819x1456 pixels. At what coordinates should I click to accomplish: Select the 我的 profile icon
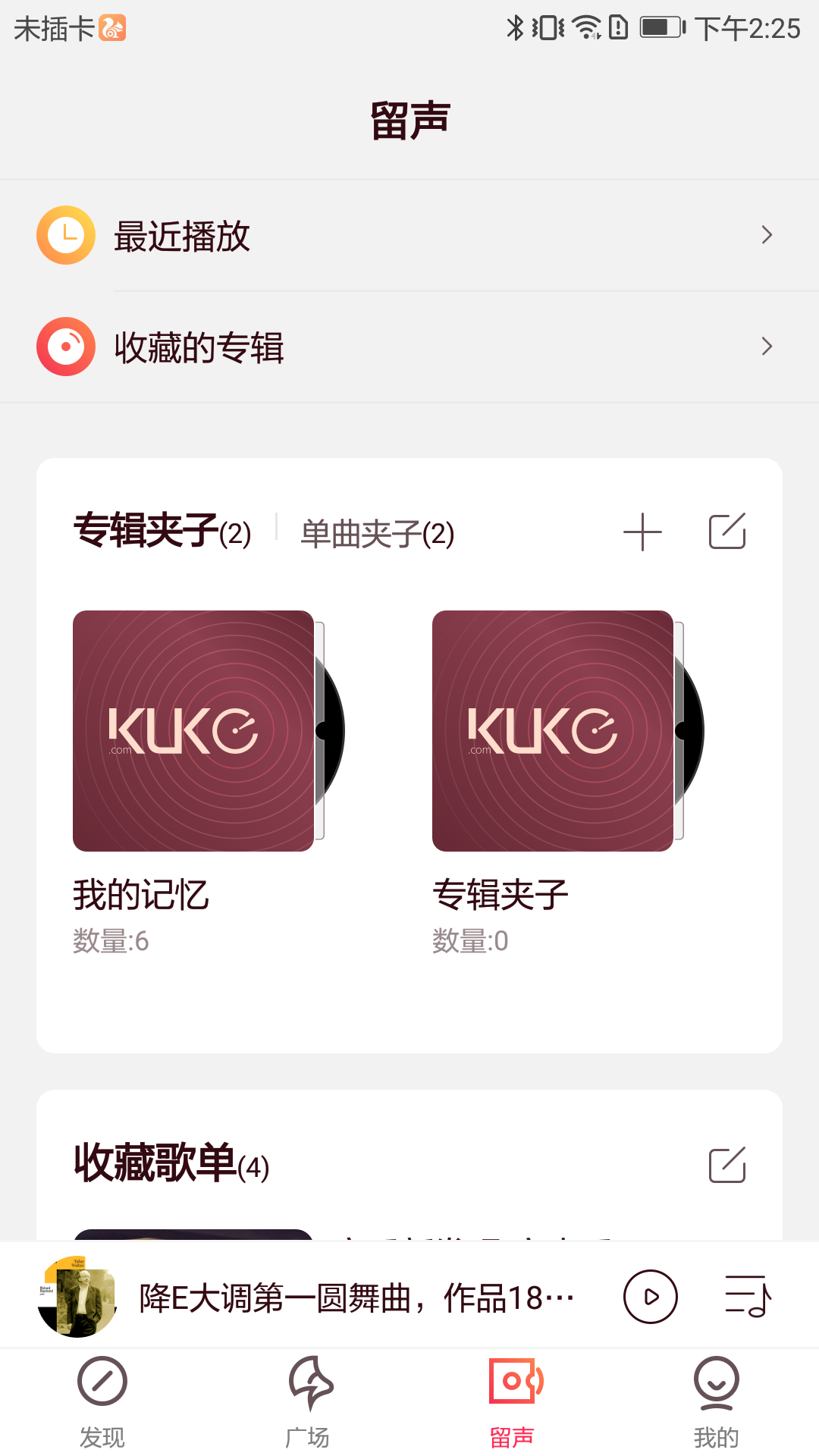pyautogui.click(x=717, y=1388)
